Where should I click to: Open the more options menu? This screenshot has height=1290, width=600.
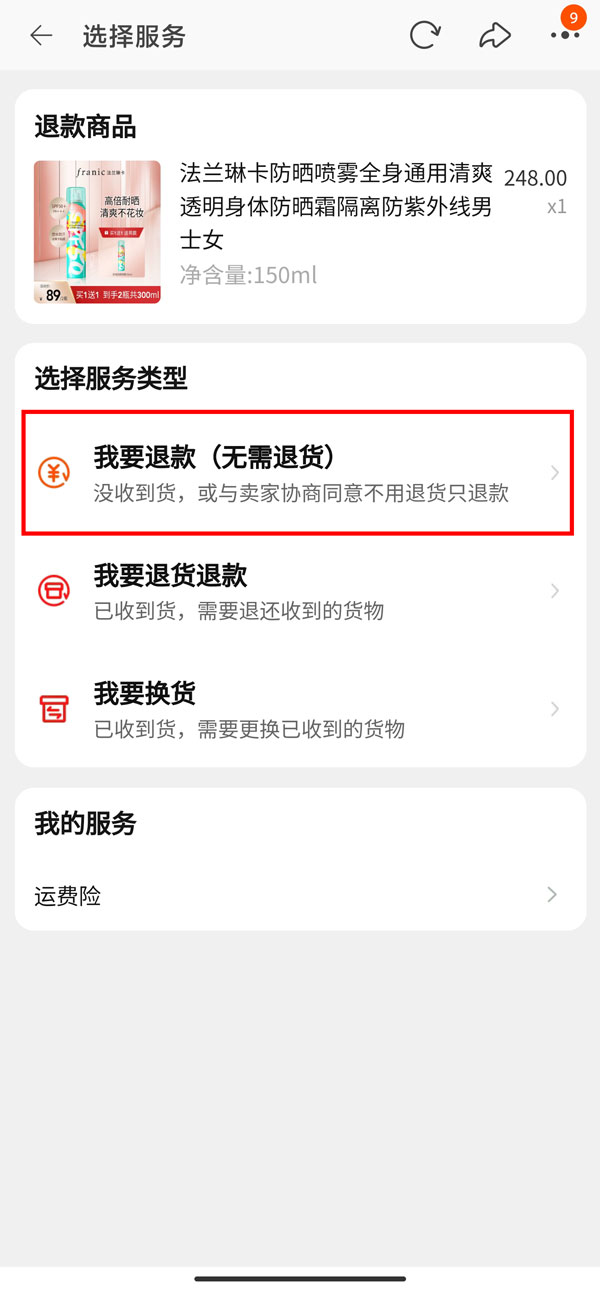[564, 36]
